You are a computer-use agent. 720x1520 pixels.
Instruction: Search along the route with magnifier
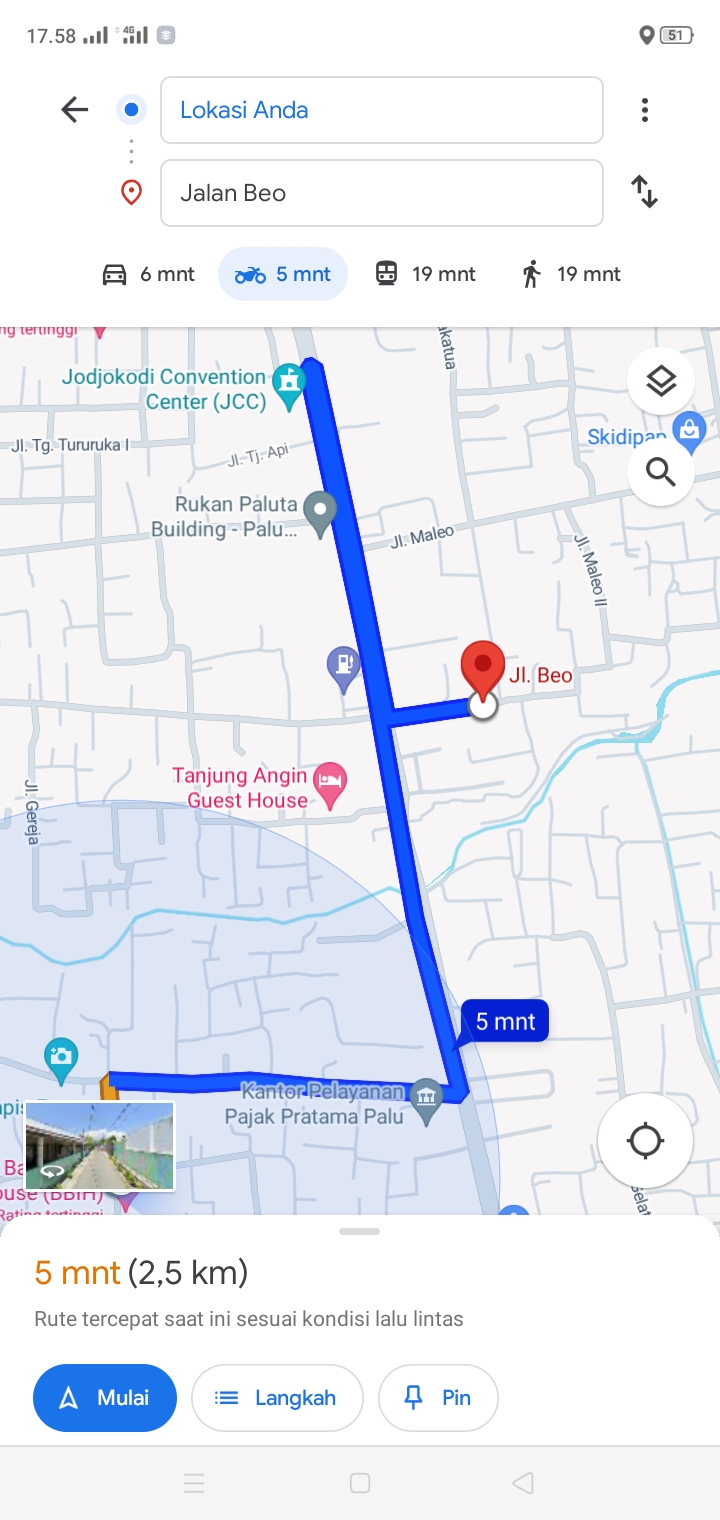(x=661, y=471)
